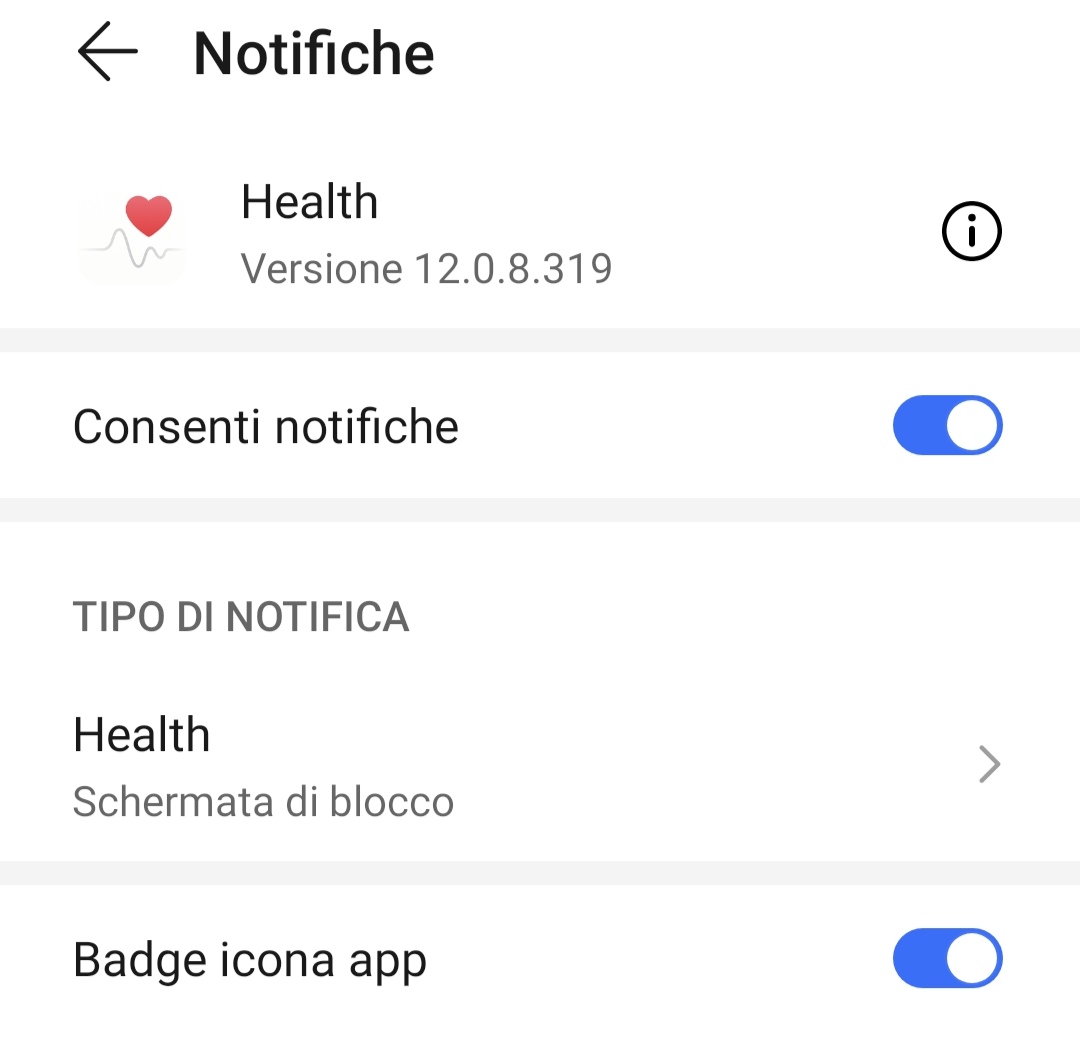Disable Badge icona app switch
The image size is (1080, 1063).
[947, 959]
